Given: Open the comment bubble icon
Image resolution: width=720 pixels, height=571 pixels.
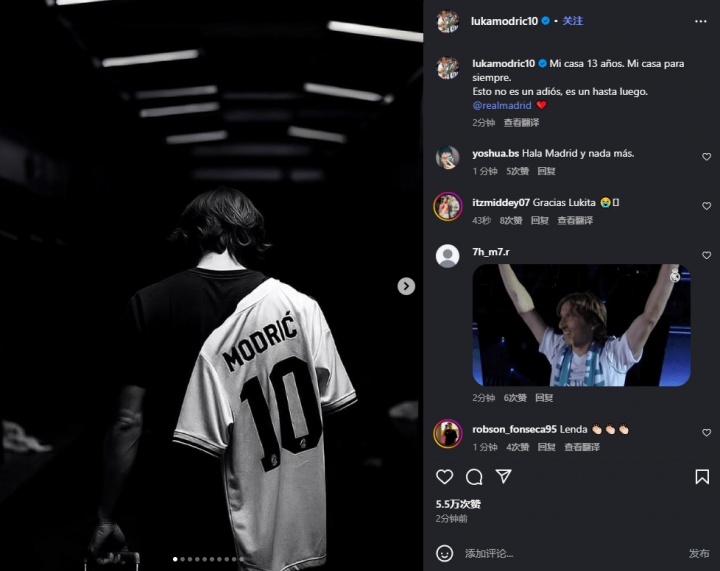Looking at the screenshot, I should (x=474, y=477).
